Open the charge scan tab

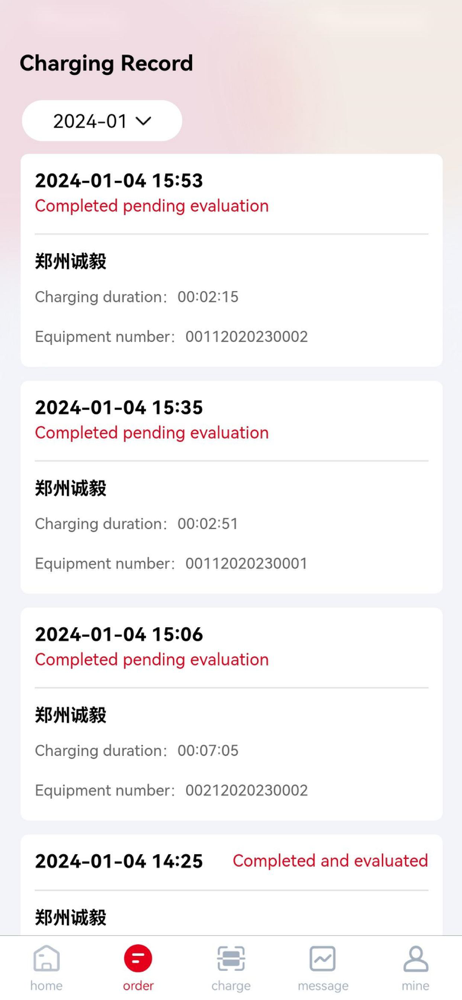pyautogui.click(x=231, y=969)
